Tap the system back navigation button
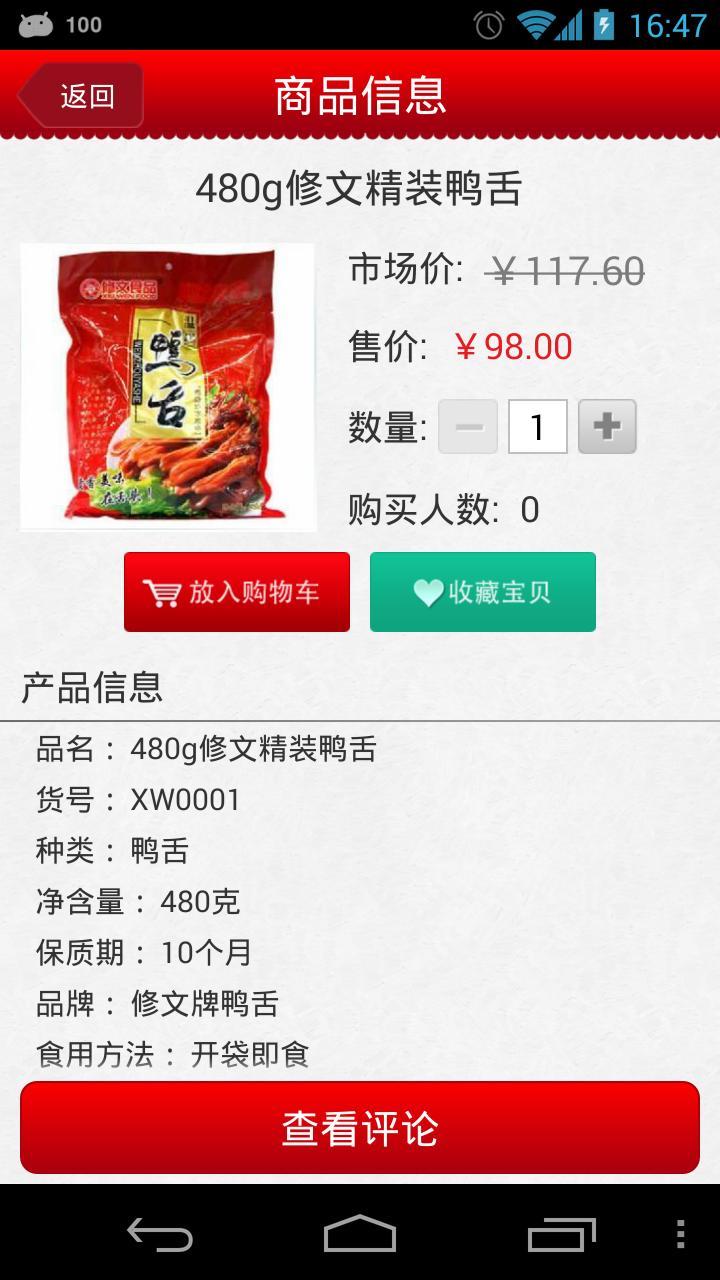Viewport: 720px width, 1280px height. [160, 1234]
